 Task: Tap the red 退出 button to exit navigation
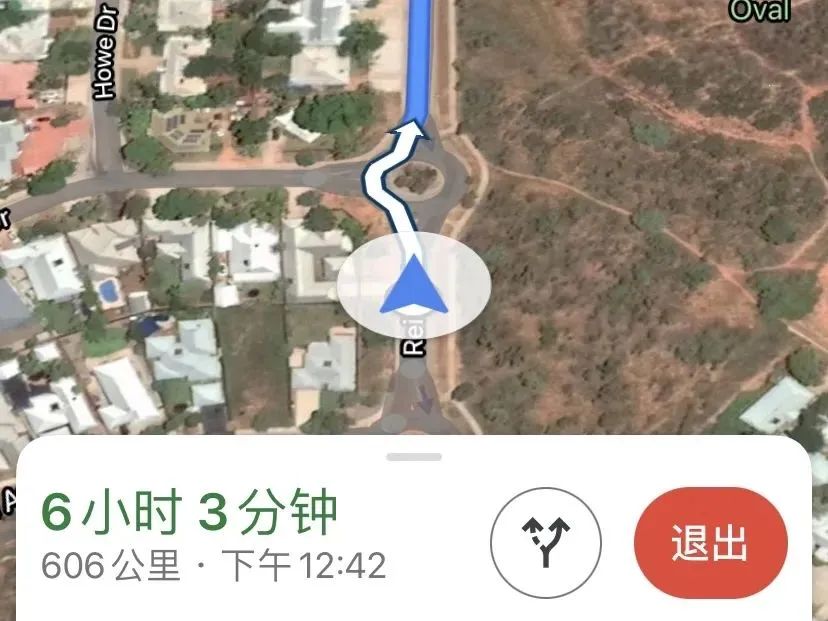tap(710, 543)
